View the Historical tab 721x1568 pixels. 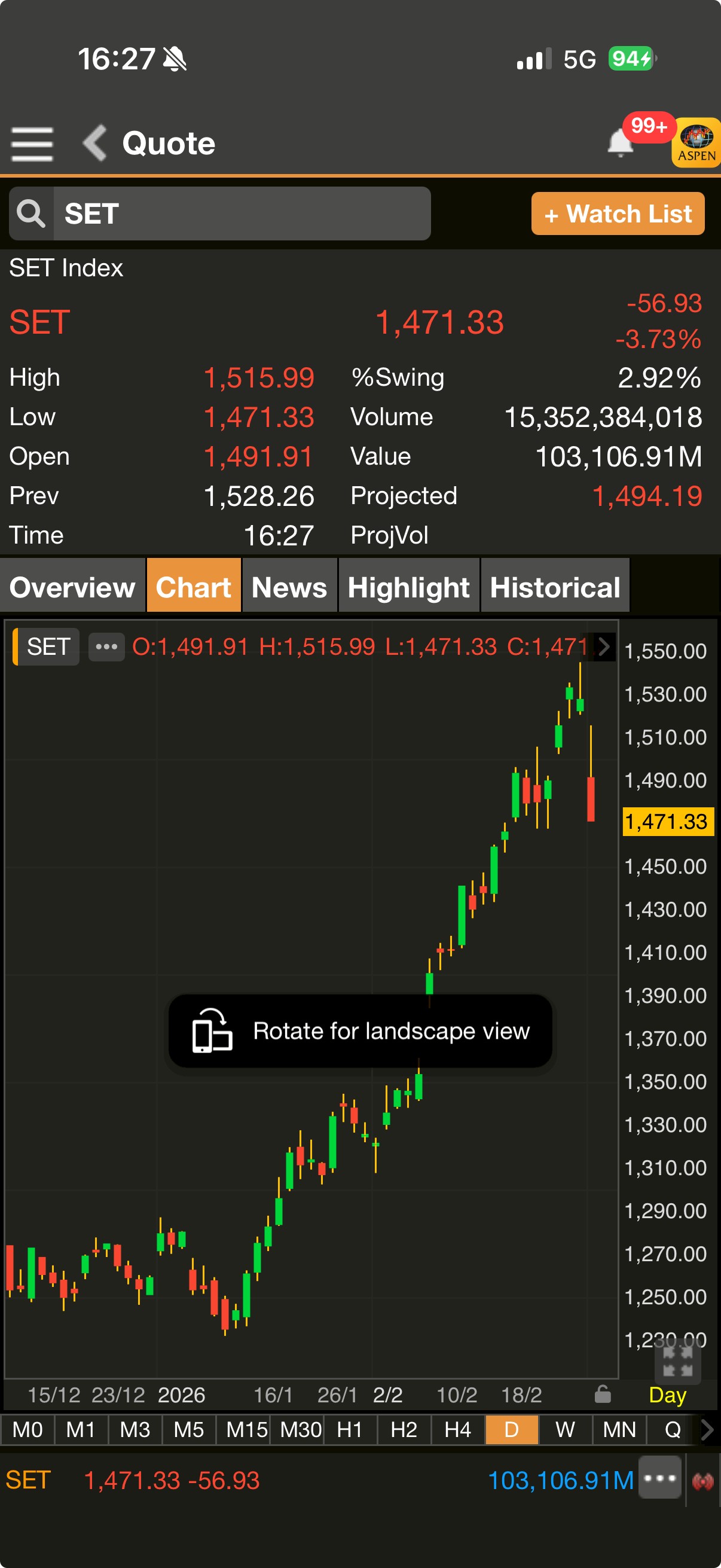click(x=554, y=587)
